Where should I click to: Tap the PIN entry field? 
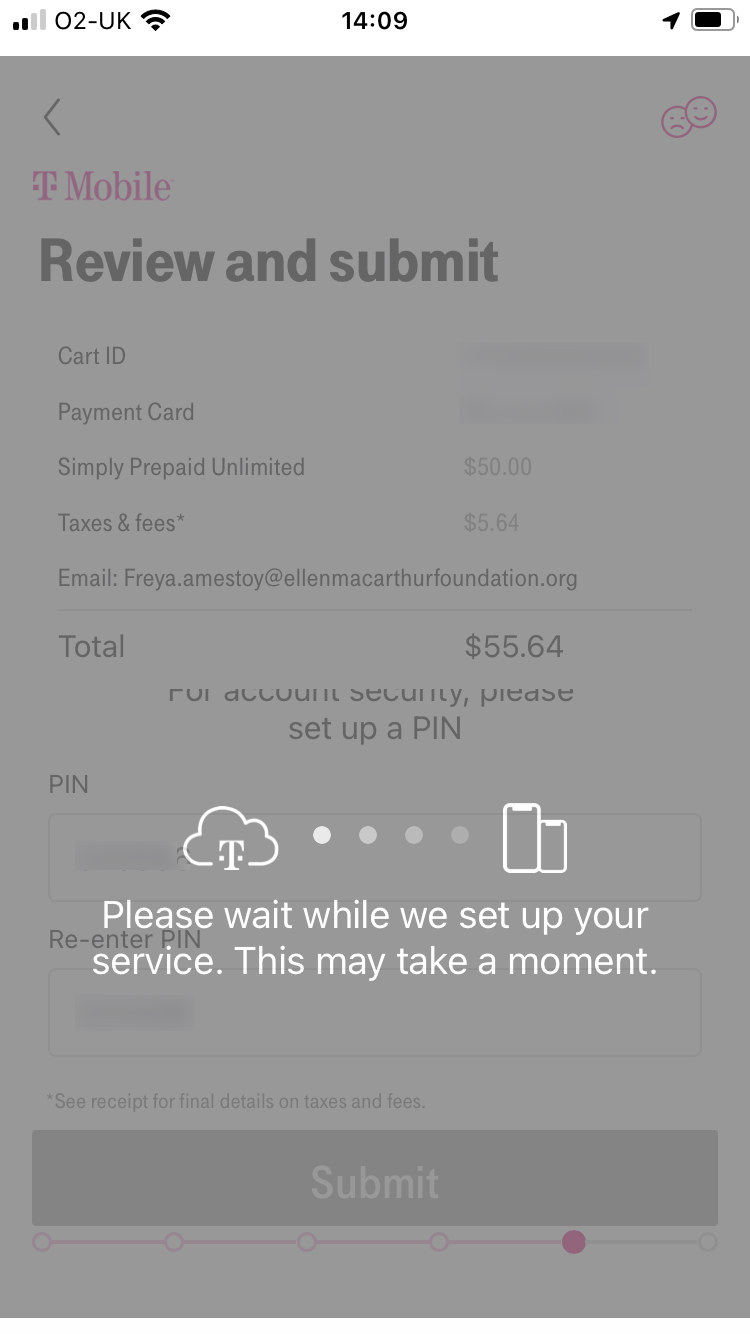pyautogui.click(x=374, y=857)
